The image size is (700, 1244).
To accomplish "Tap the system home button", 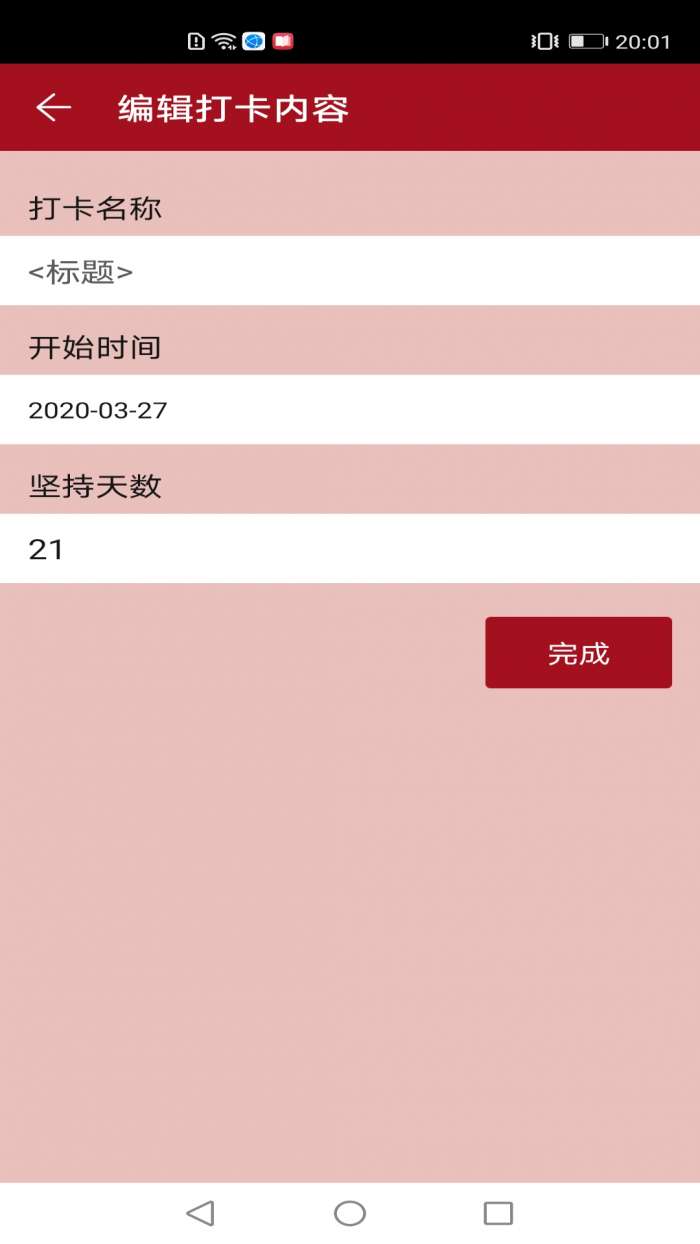I will click(350, 1213).
